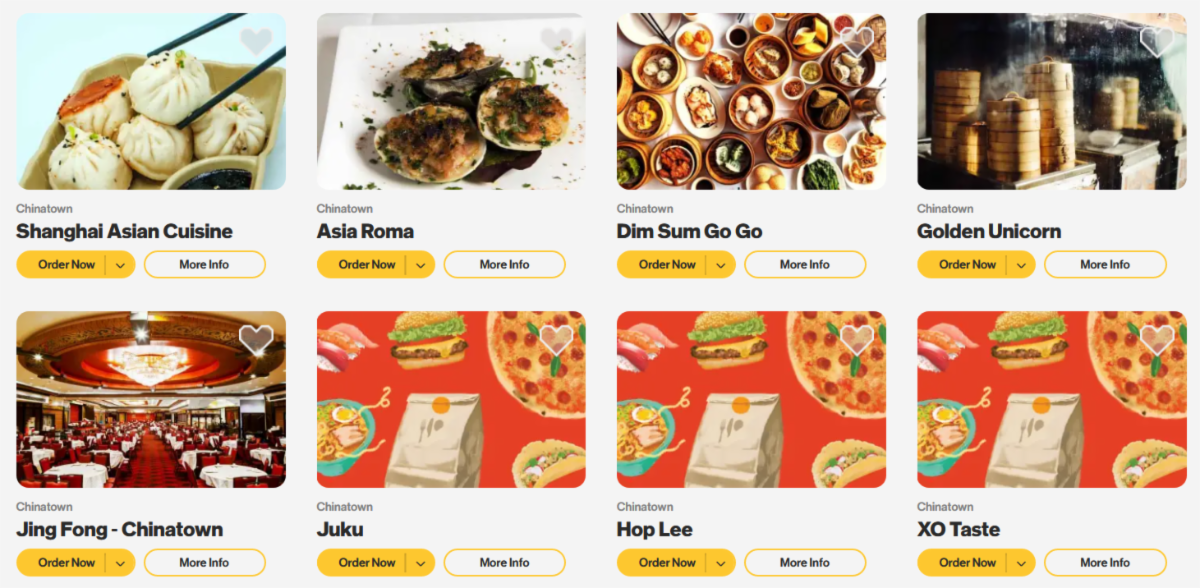The height and width of the screenshot is (588, 1200).
Task: View More Info about XO Taste
Action: coord(1104,563)
